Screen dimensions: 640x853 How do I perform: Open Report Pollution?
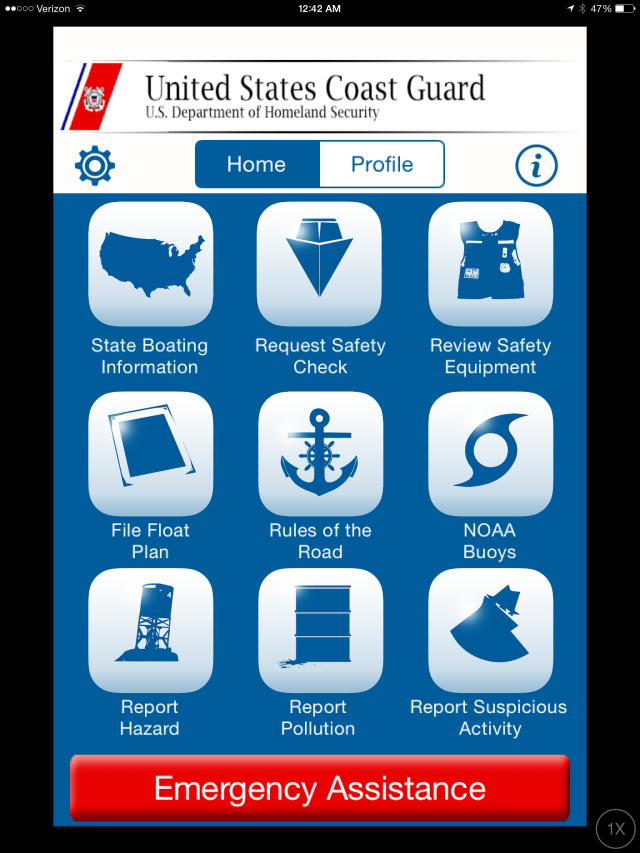(x=320, y=630)
